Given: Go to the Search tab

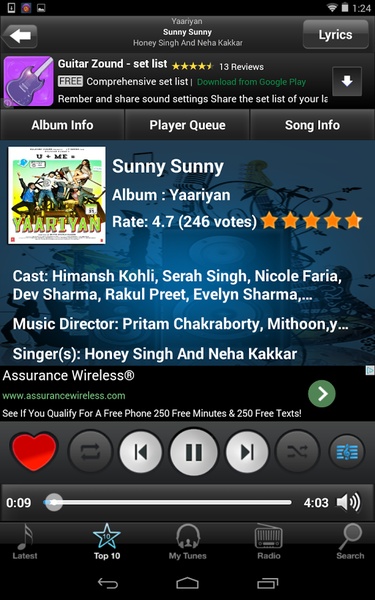Looking at the screenshot, I should pyautogui.click(x=350, y=541).
